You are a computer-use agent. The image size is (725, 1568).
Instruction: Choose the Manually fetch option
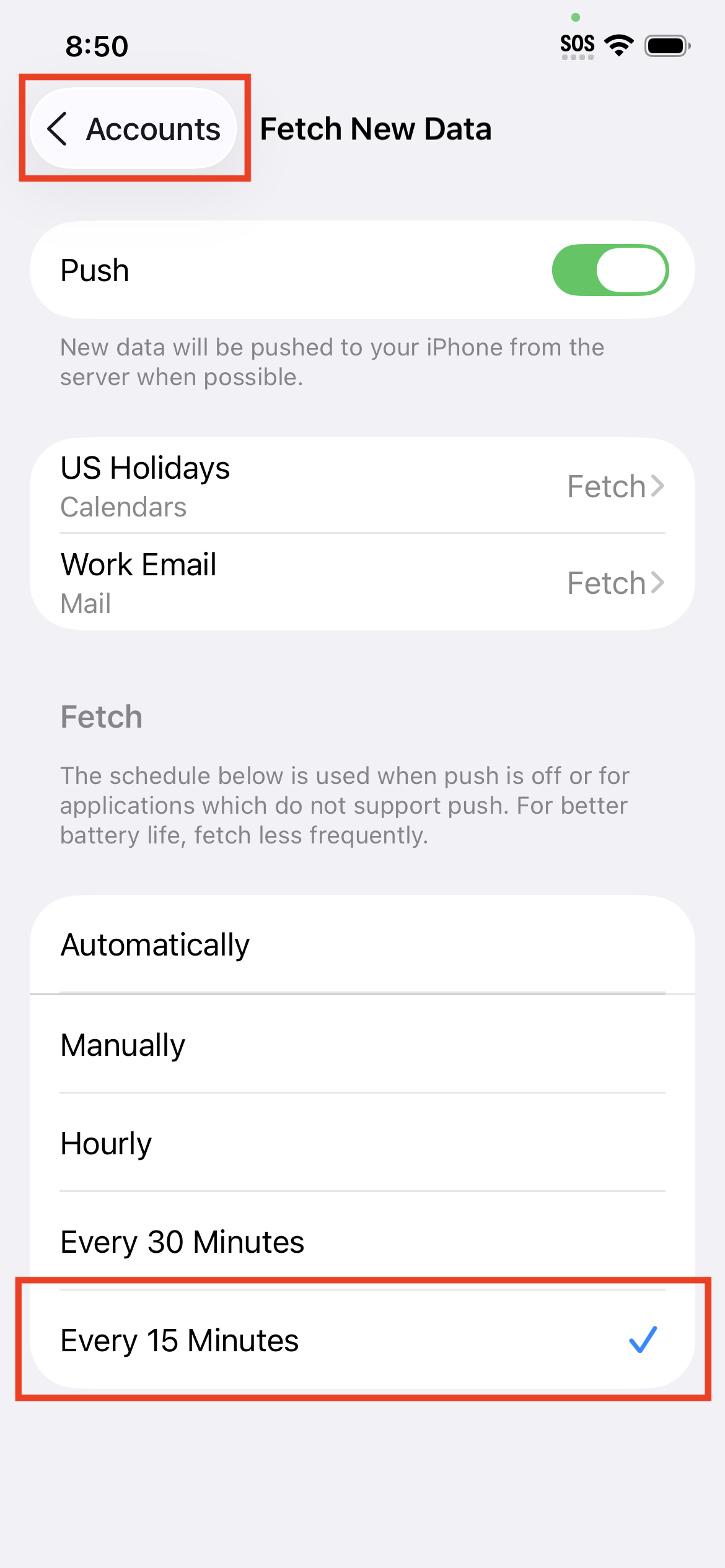point(362,1045)
